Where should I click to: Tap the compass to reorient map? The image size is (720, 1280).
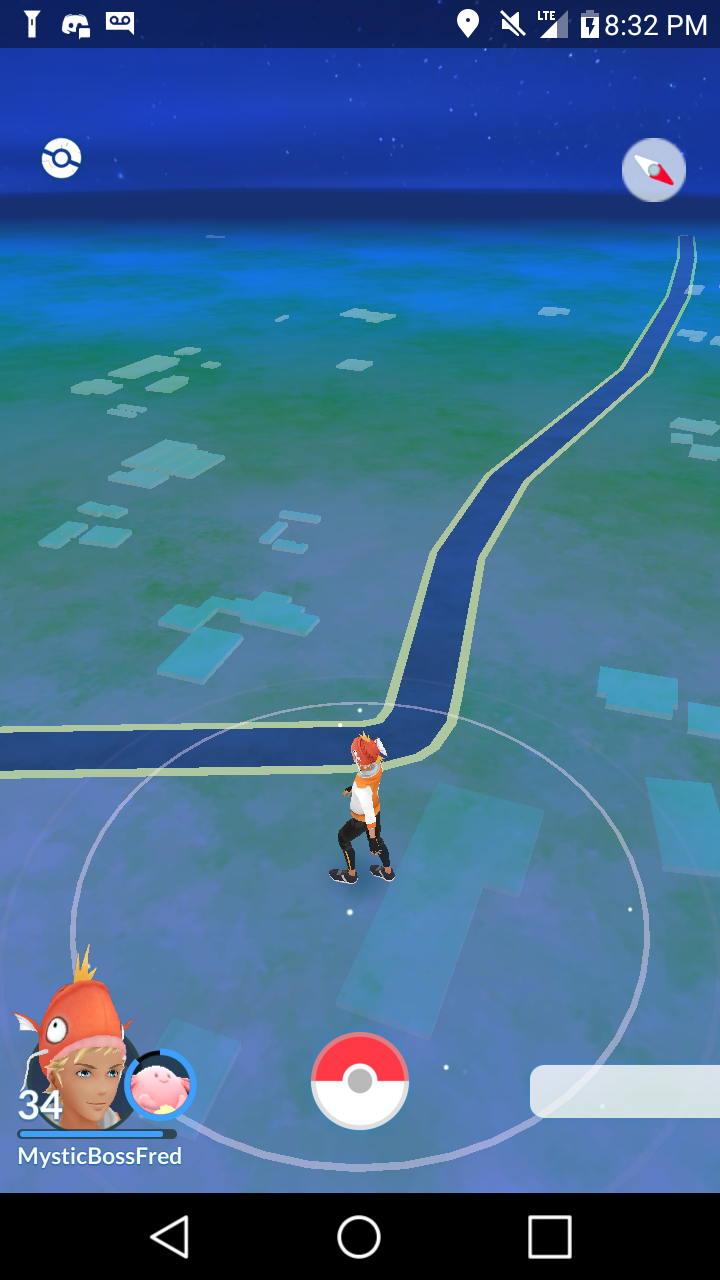(x=654, y=170)
